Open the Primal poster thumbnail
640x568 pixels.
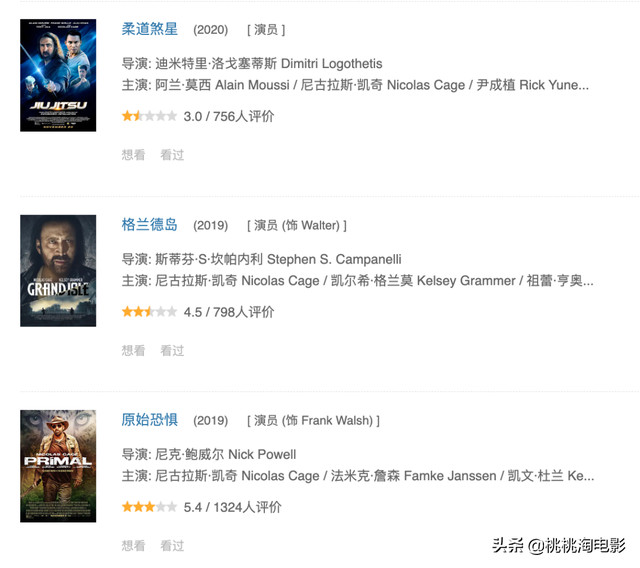58,465
